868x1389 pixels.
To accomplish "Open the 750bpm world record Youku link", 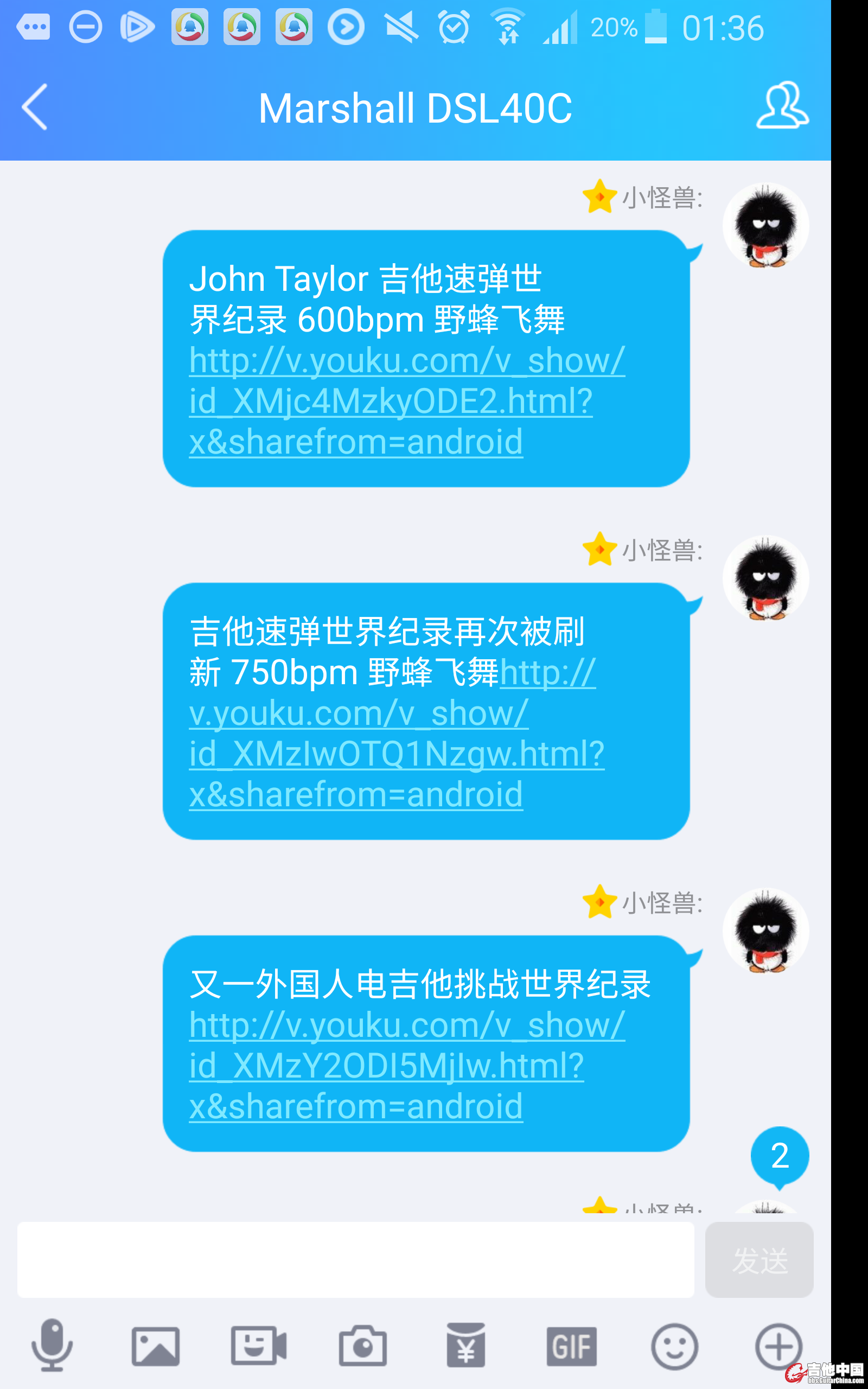I will [x=396, y=753].
